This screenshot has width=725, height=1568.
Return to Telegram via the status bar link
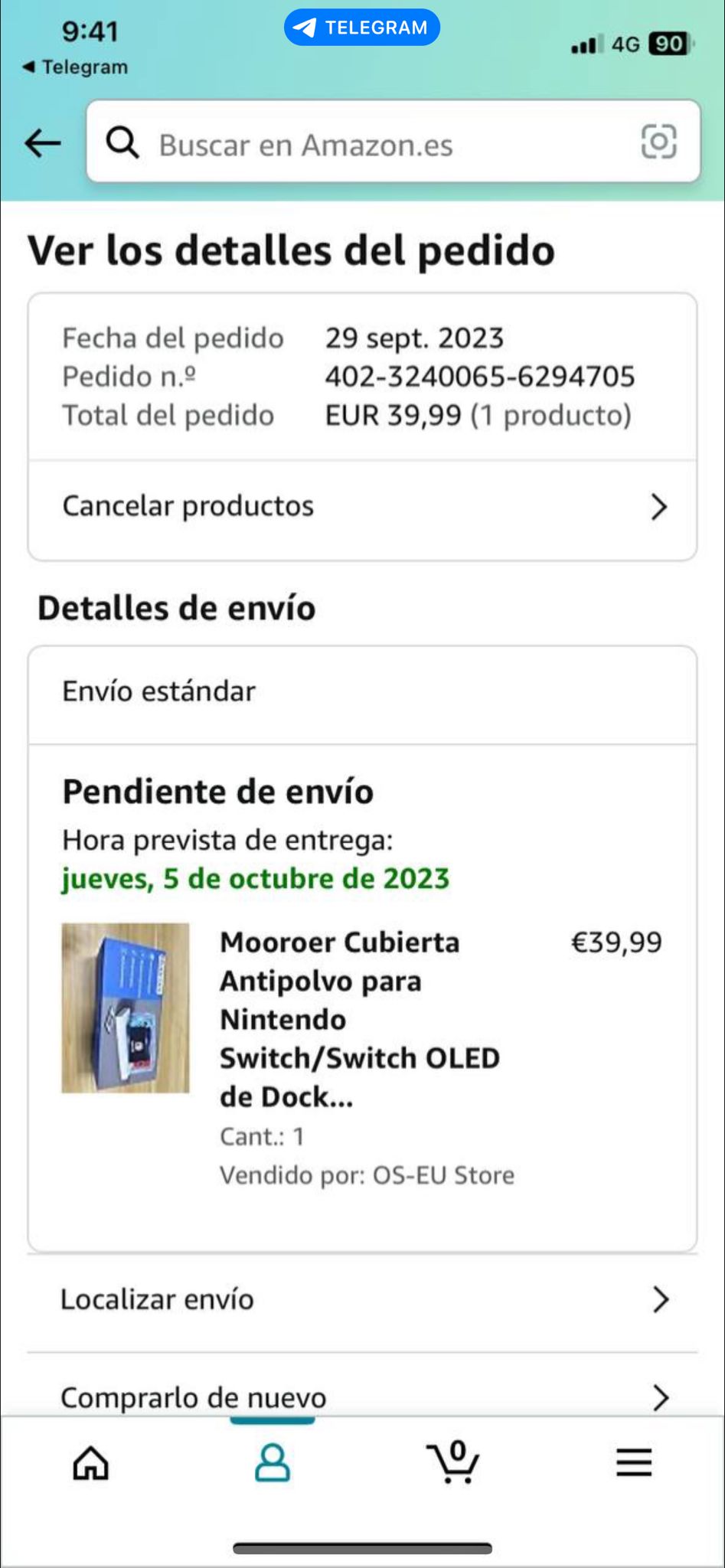pyautogui.click(x=75, y=67)
